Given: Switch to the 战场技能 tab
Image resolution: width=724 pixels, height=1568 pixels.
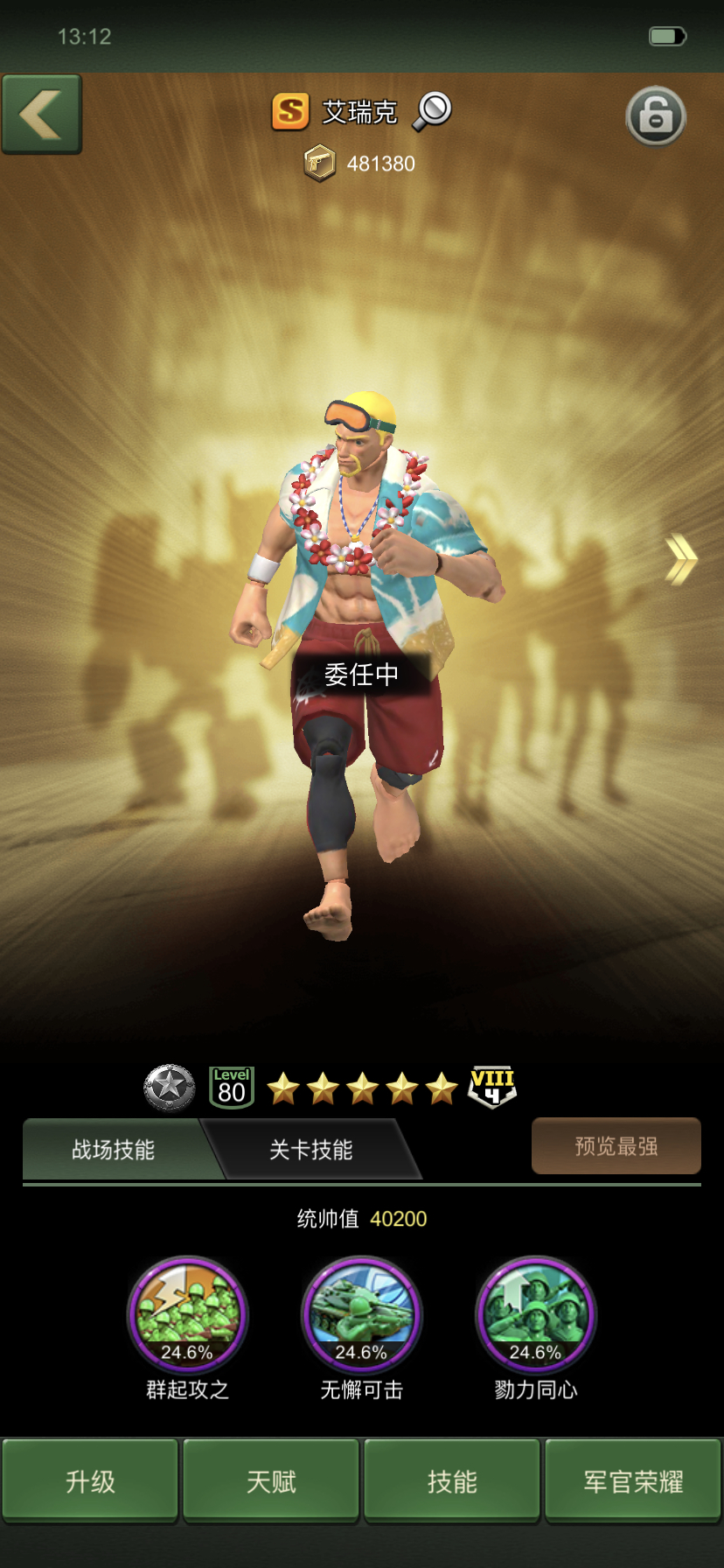Looking at the screenshot, I should [x=114, y=1149].
